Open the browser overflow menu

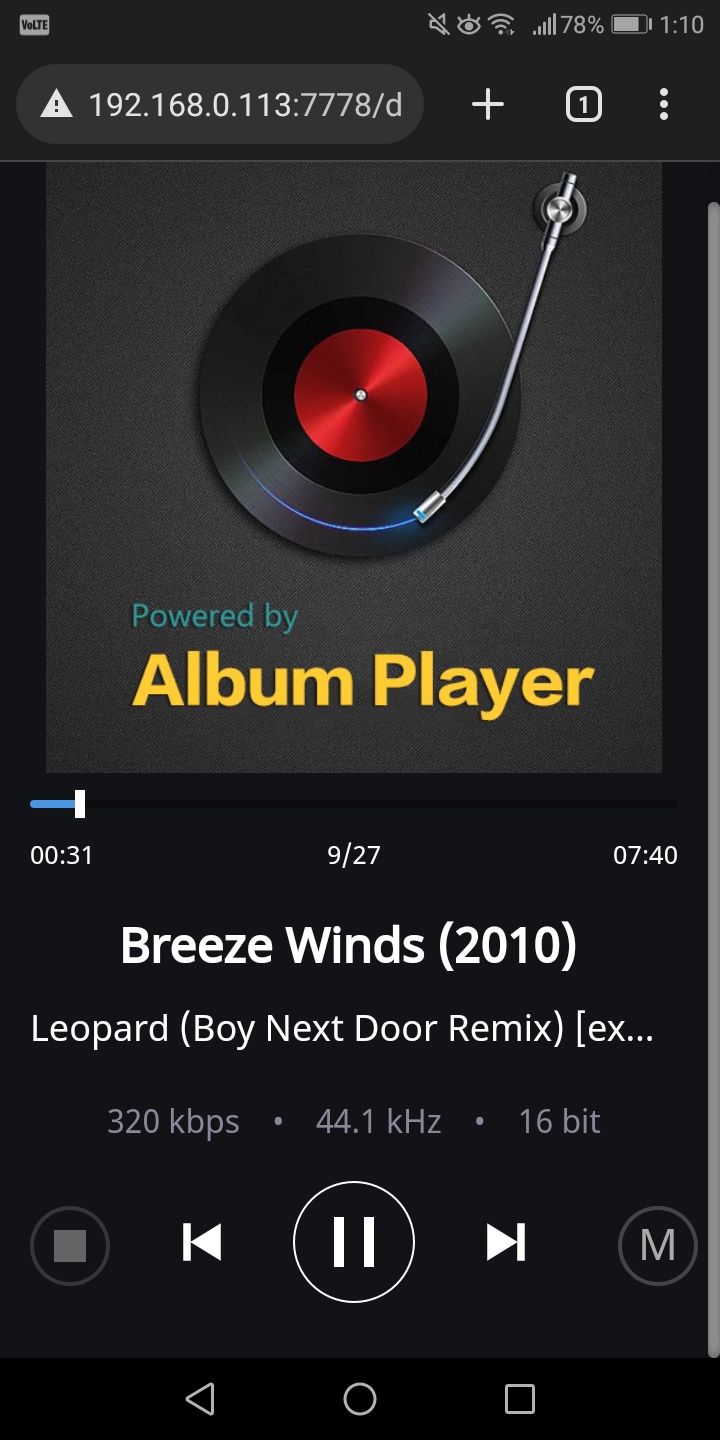coord(664,104)
